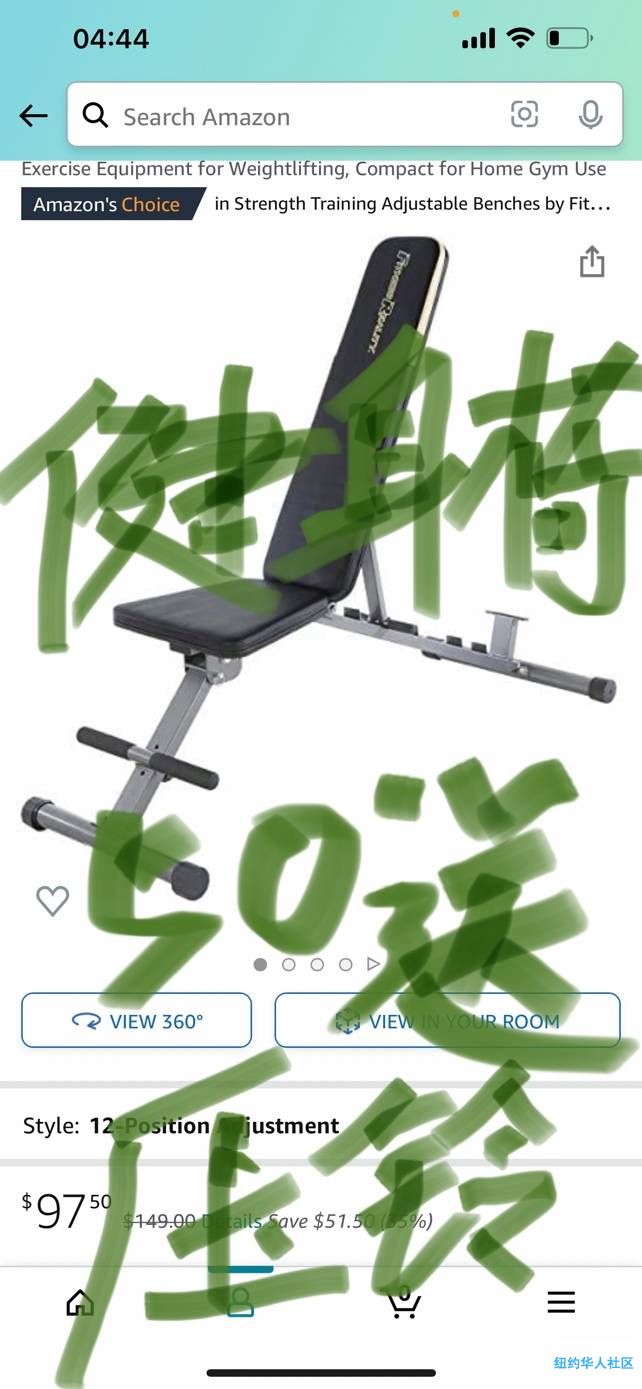Start voice search with the microphone
Viewport: 642px width, 1389px height.
590,115
